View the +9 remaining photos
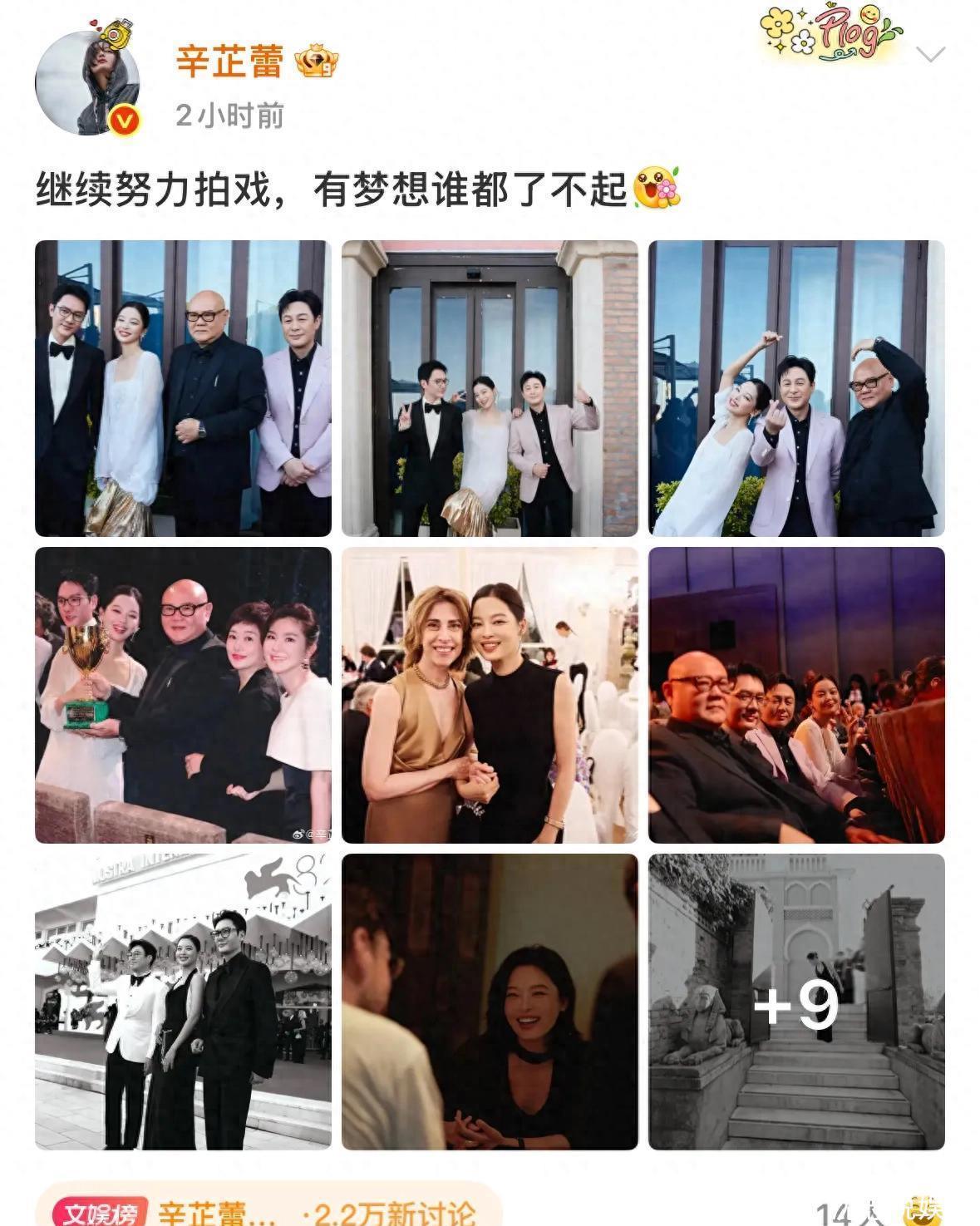This screenshot has height=1226, width=980. [796, 1002]
